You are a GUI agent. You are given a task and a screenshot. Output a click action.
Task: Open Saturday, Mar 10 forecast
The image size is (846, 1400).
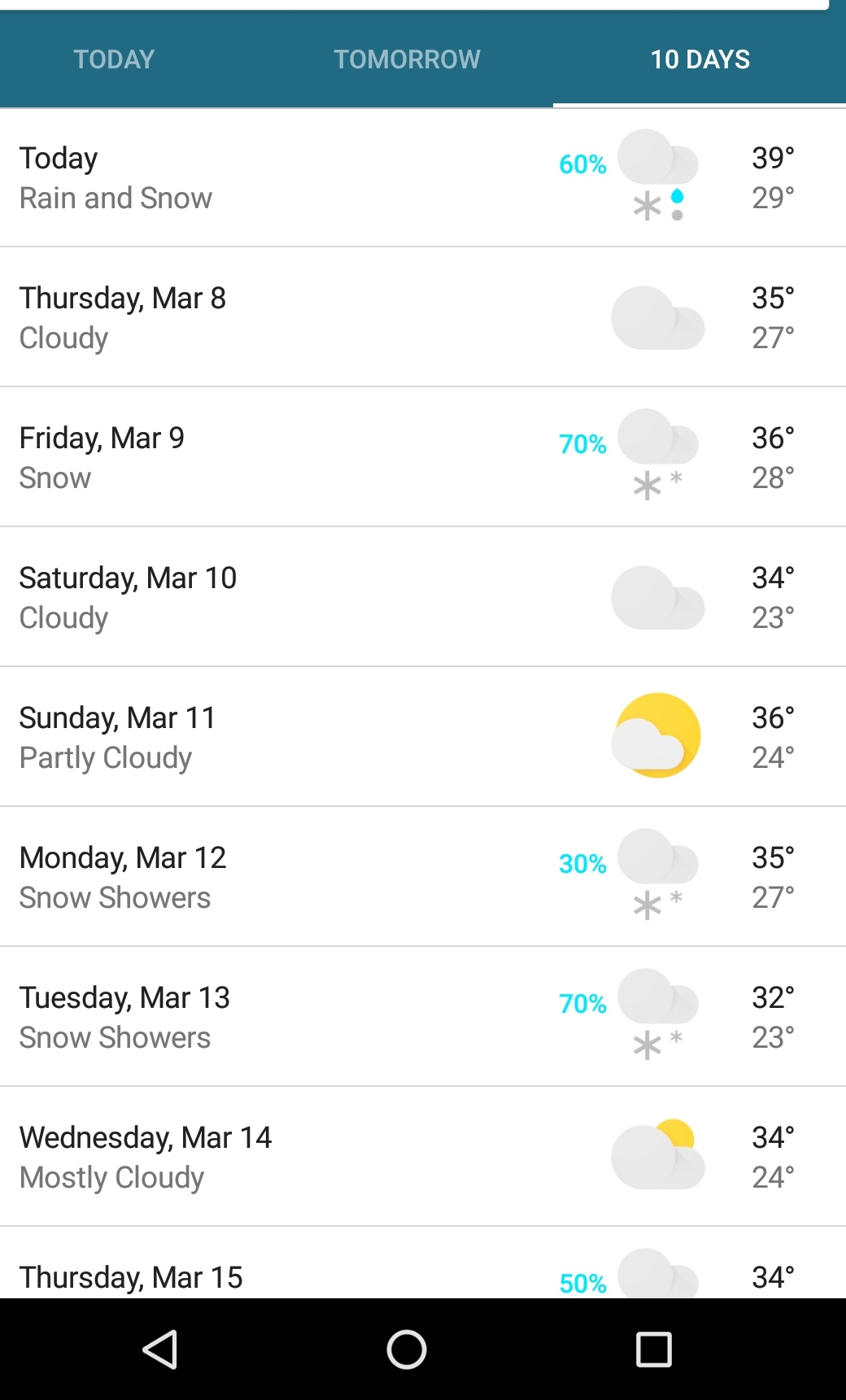coord(423,597)
